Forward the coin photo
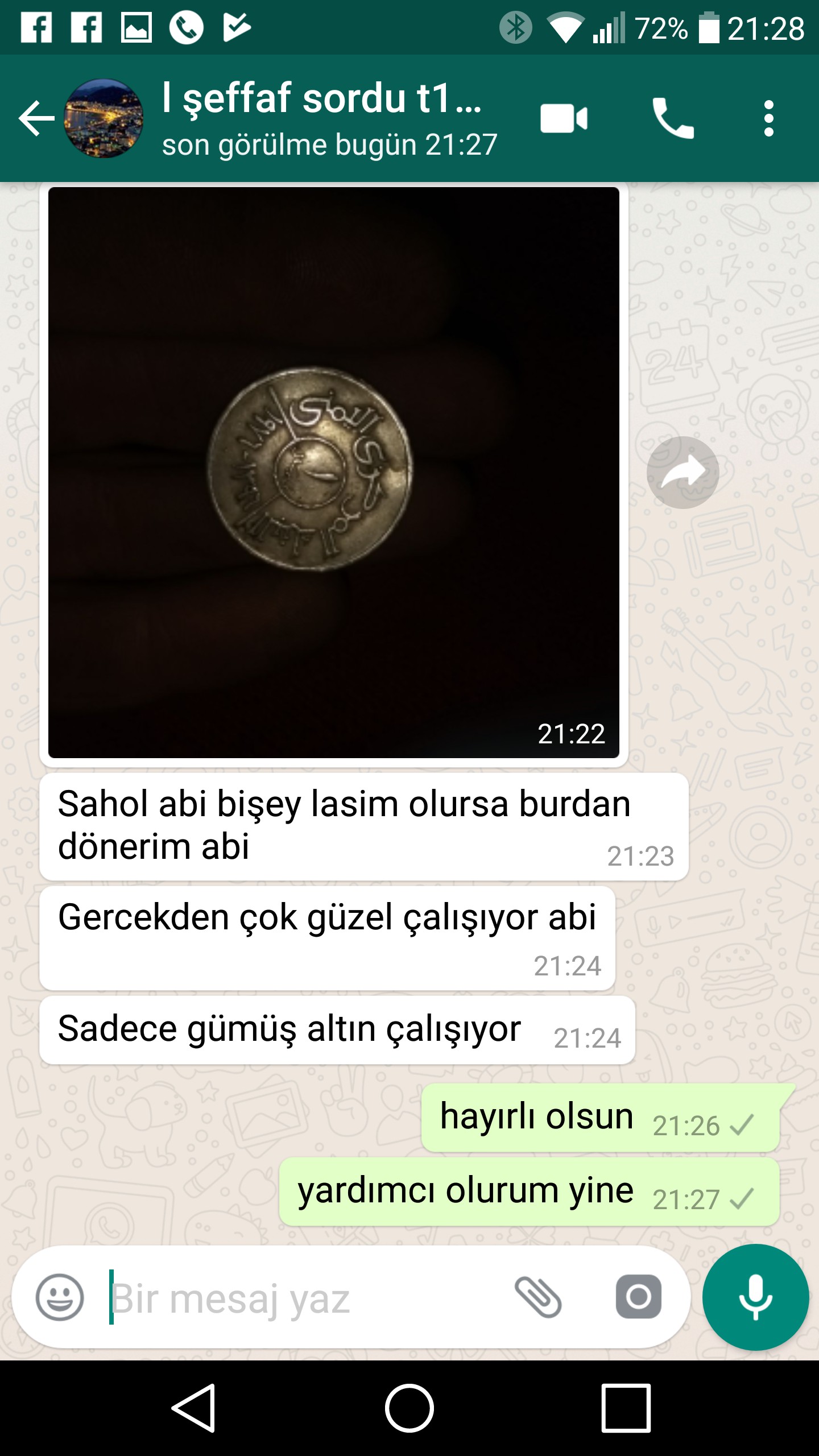819x1456 pixels. [x=683, y=472]
